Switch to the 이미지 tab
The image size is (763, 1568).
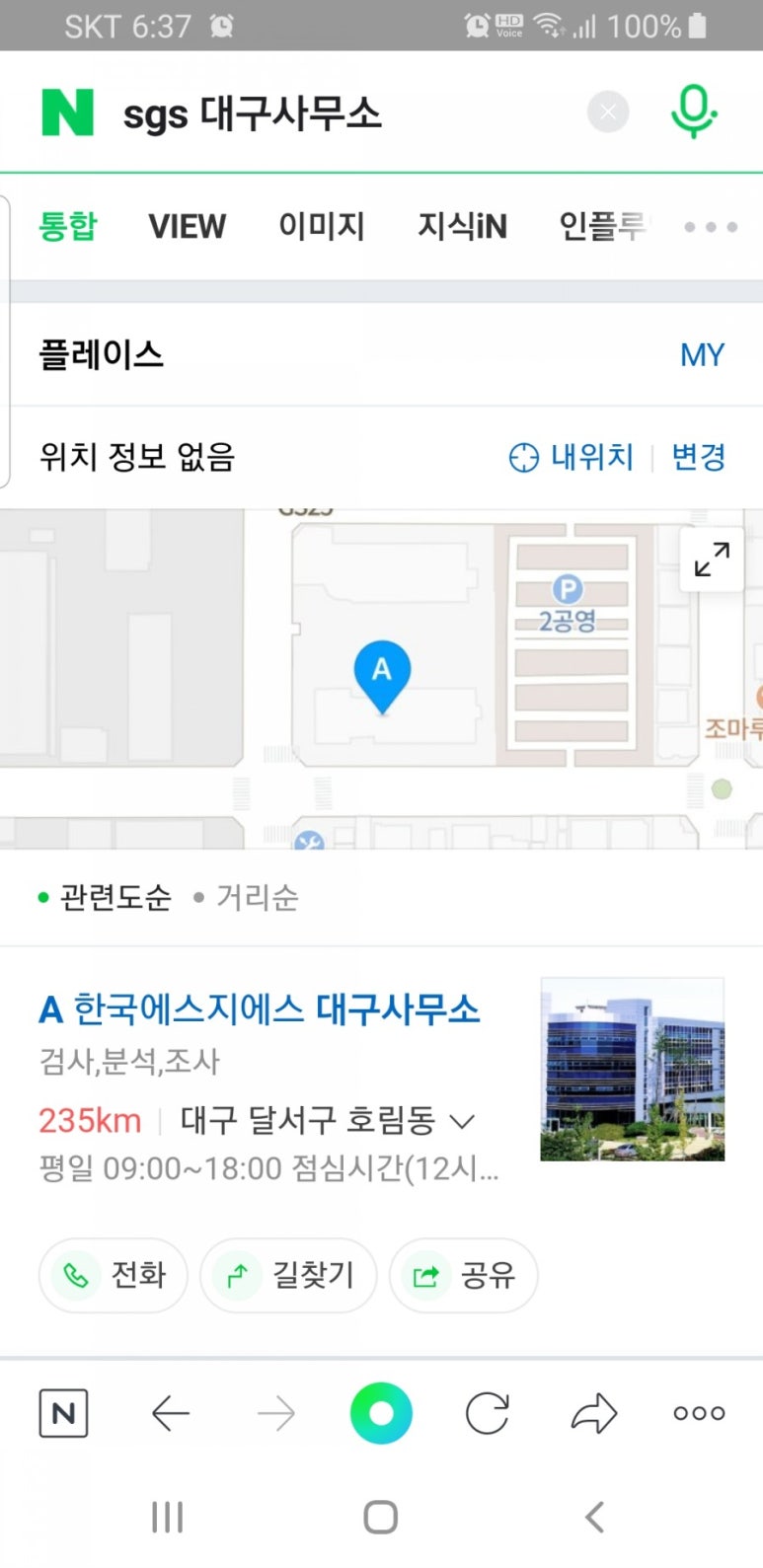click(x=322, y=227)
